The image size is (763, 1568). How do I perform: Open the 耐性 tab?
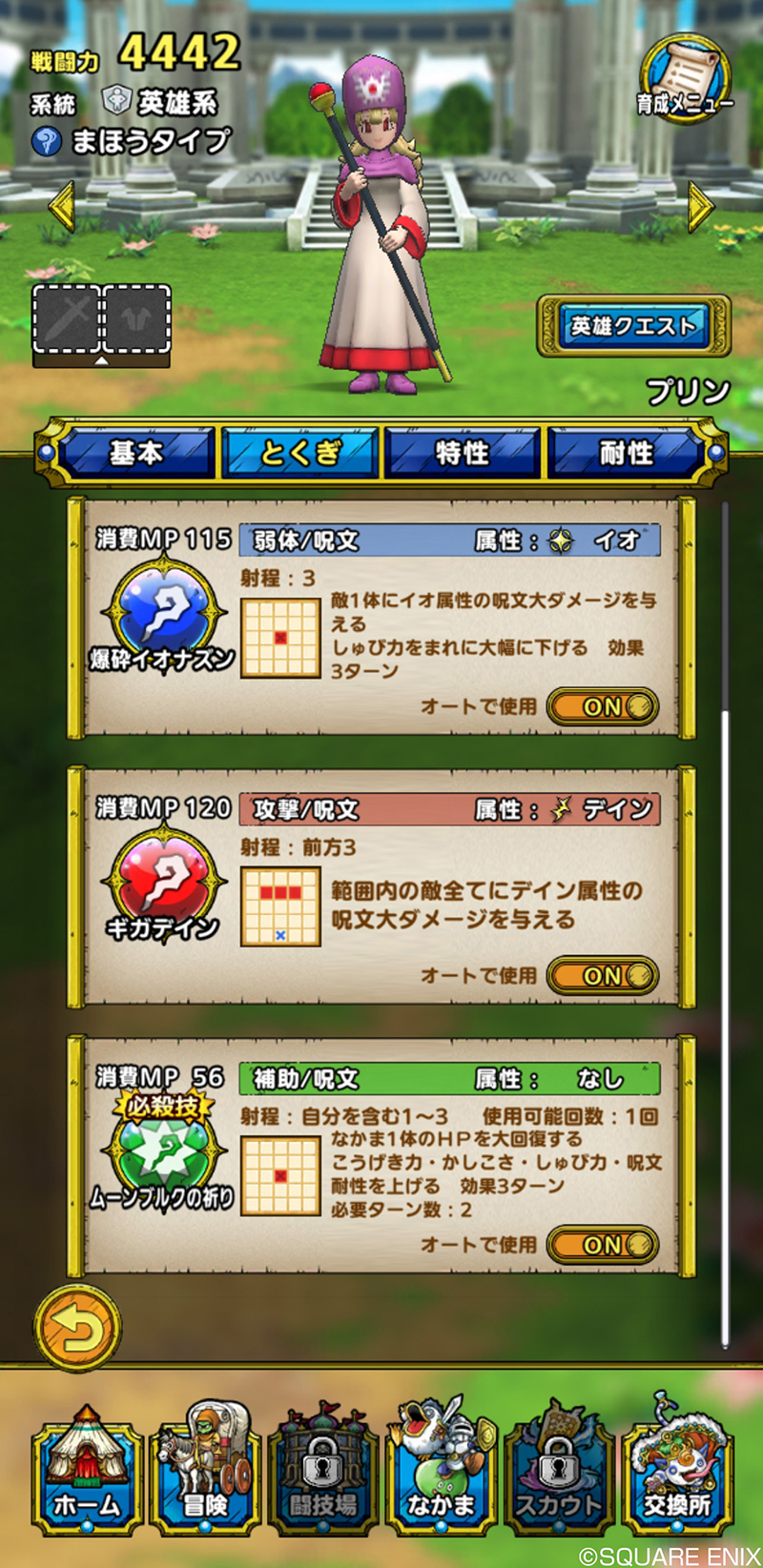pos(626,453)
